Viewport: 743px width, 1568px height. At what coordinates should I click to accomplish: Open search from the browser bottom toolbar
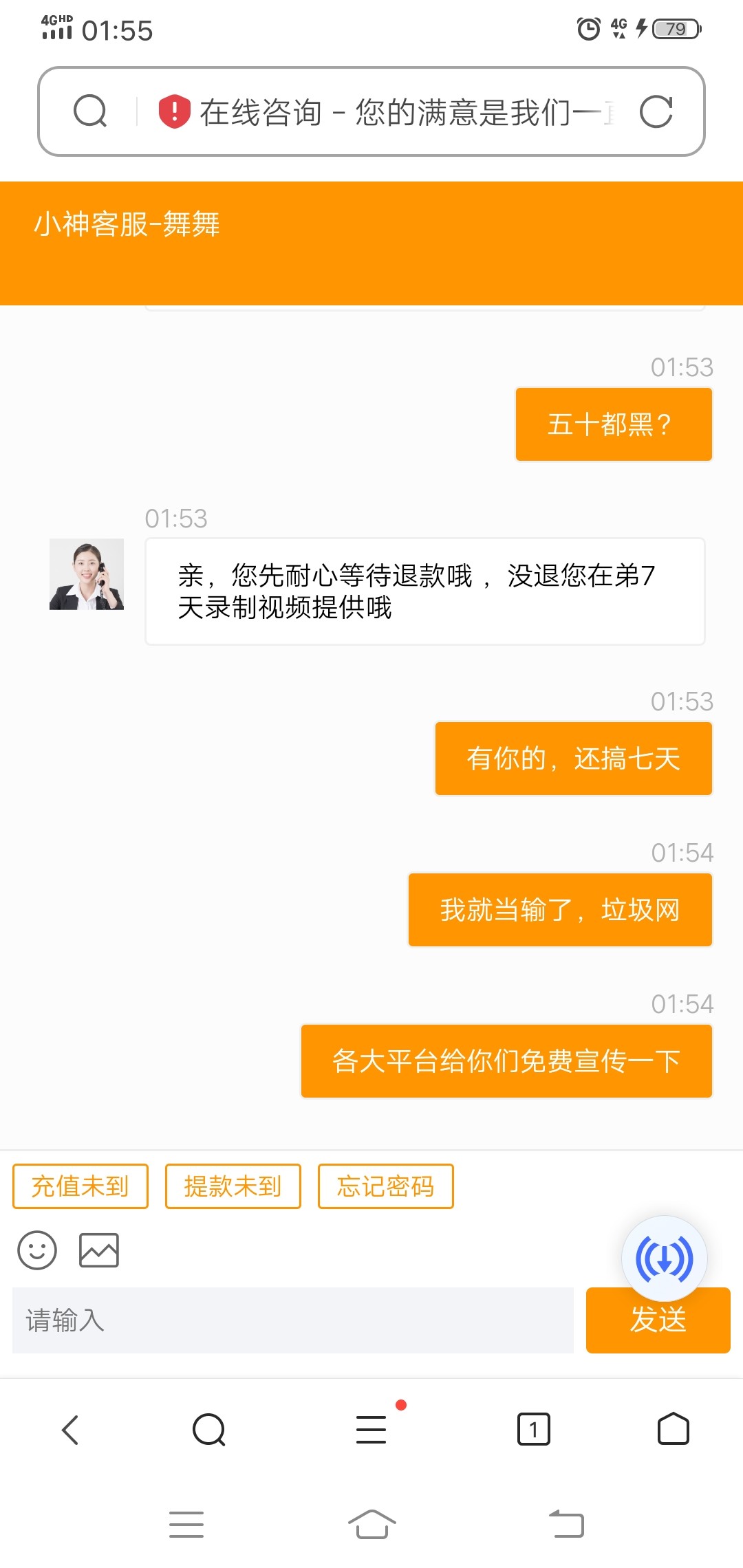pyautogui.click(x=209, y=1430)
